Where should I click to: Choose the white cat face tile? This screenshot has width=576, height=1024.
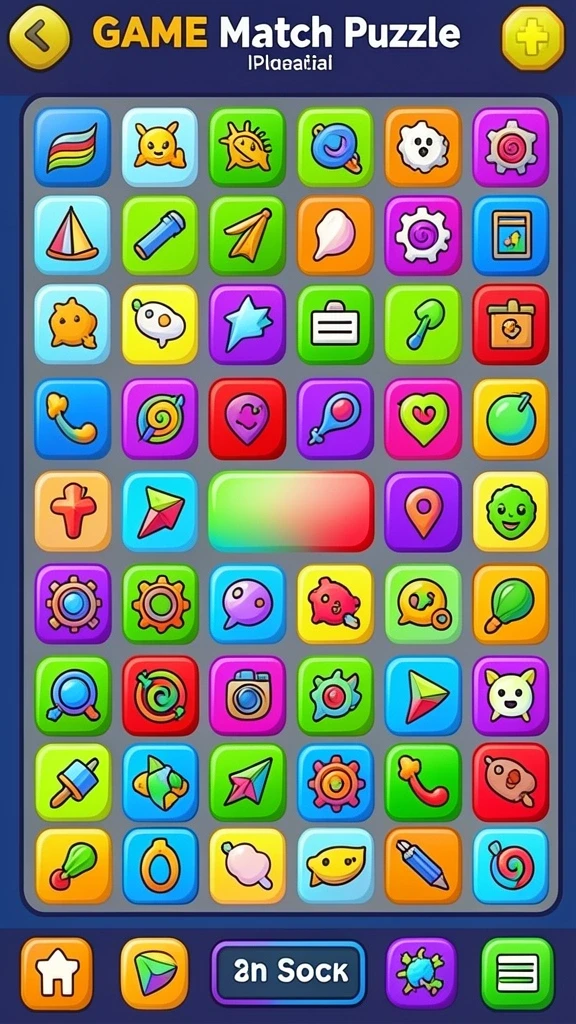511,696
